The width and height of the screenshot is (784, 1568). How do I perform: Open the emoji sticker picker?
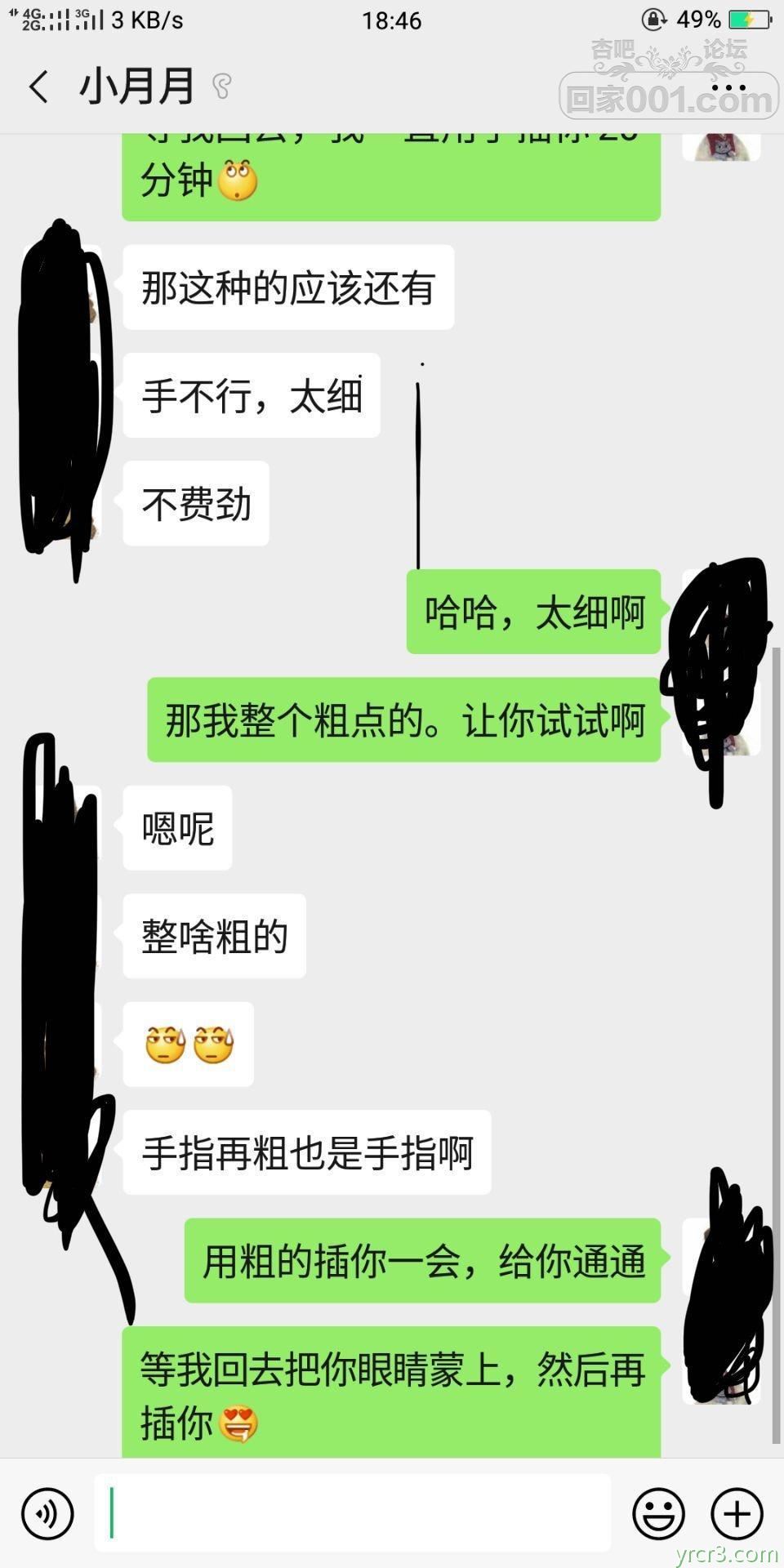pos(658,1513)
